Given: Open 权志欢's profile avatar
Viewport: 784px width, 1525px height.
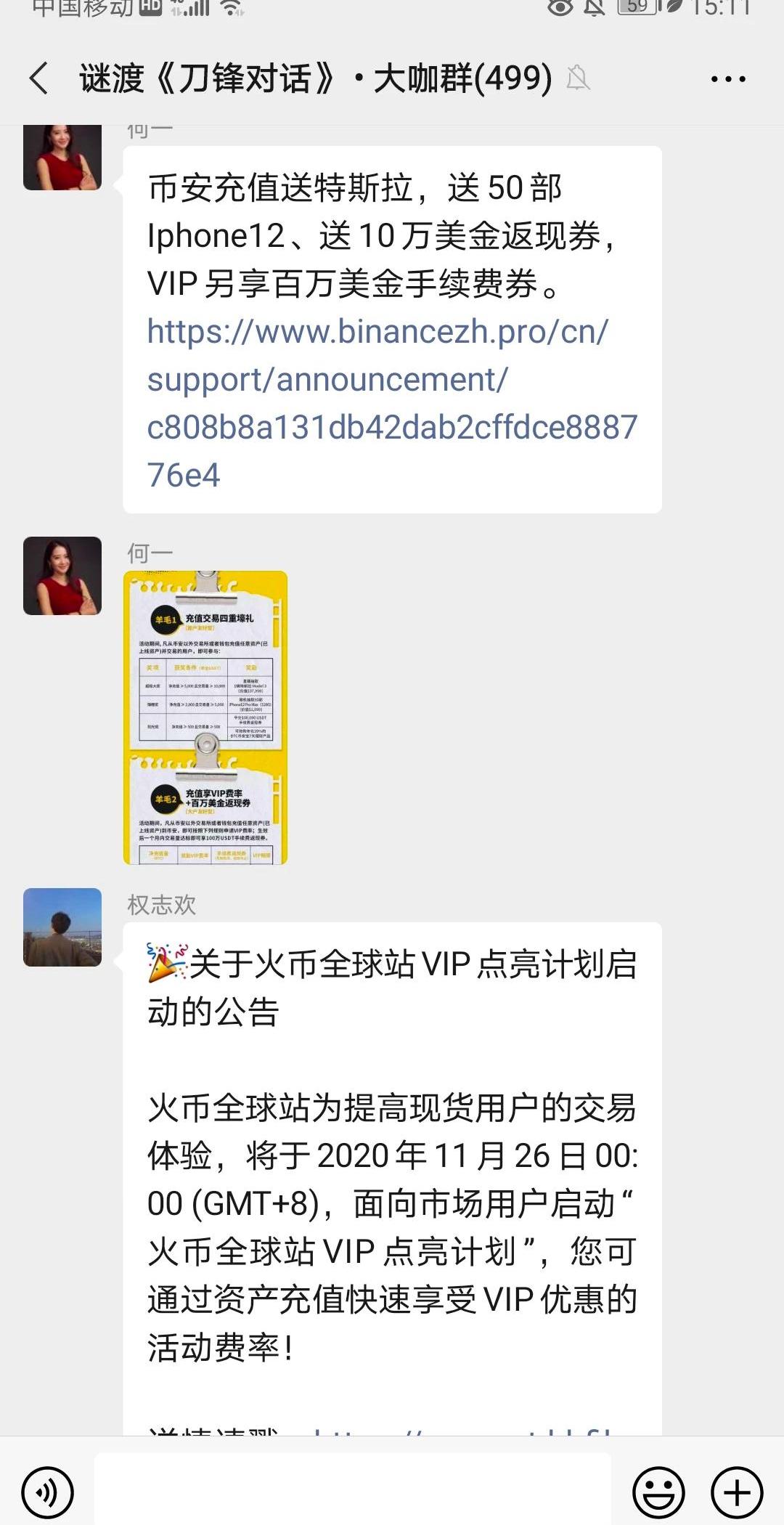Looking at the screenshot, I should tap(62, 927).
